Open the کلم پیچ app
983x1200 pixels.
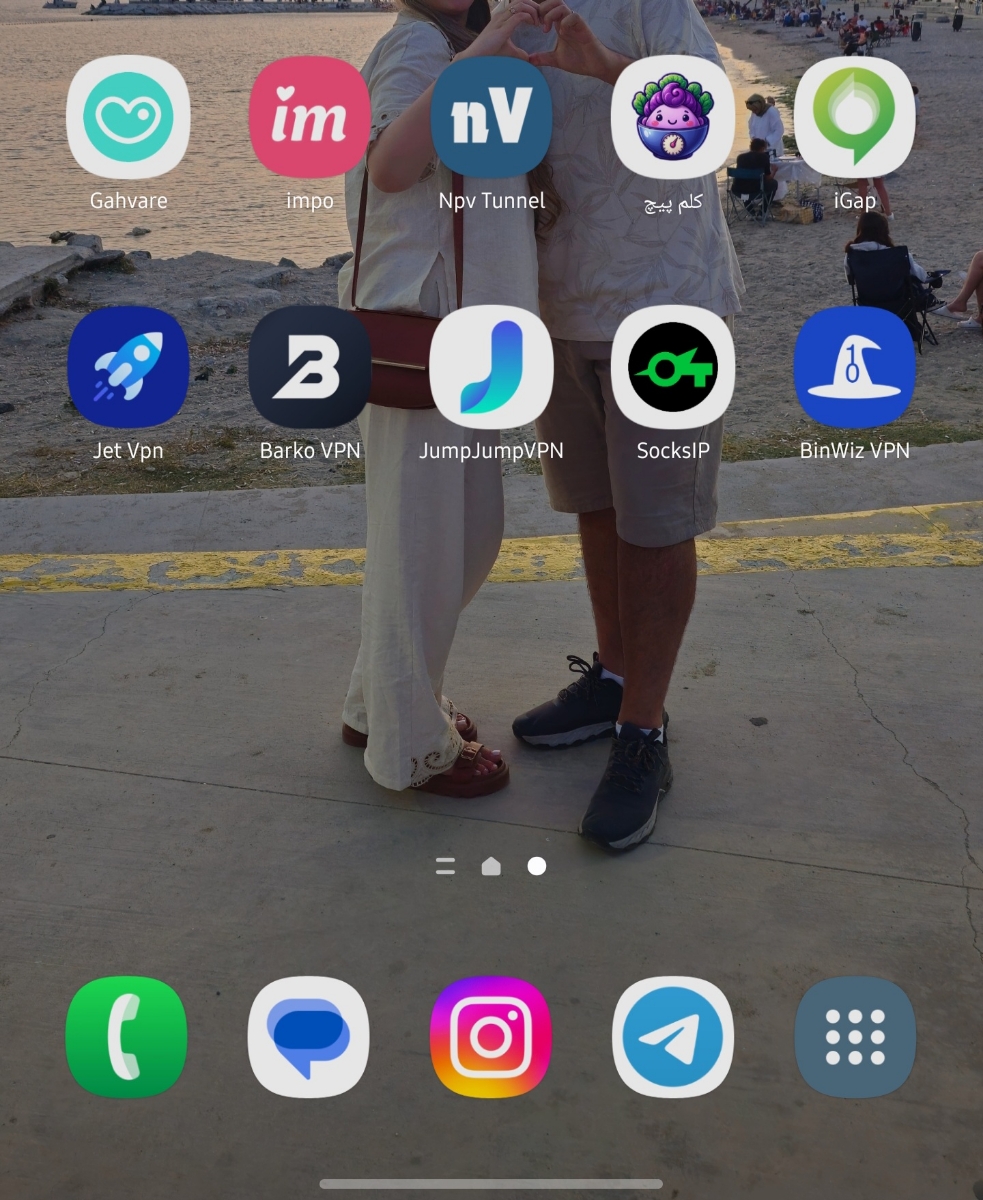[x=673, y=118]
